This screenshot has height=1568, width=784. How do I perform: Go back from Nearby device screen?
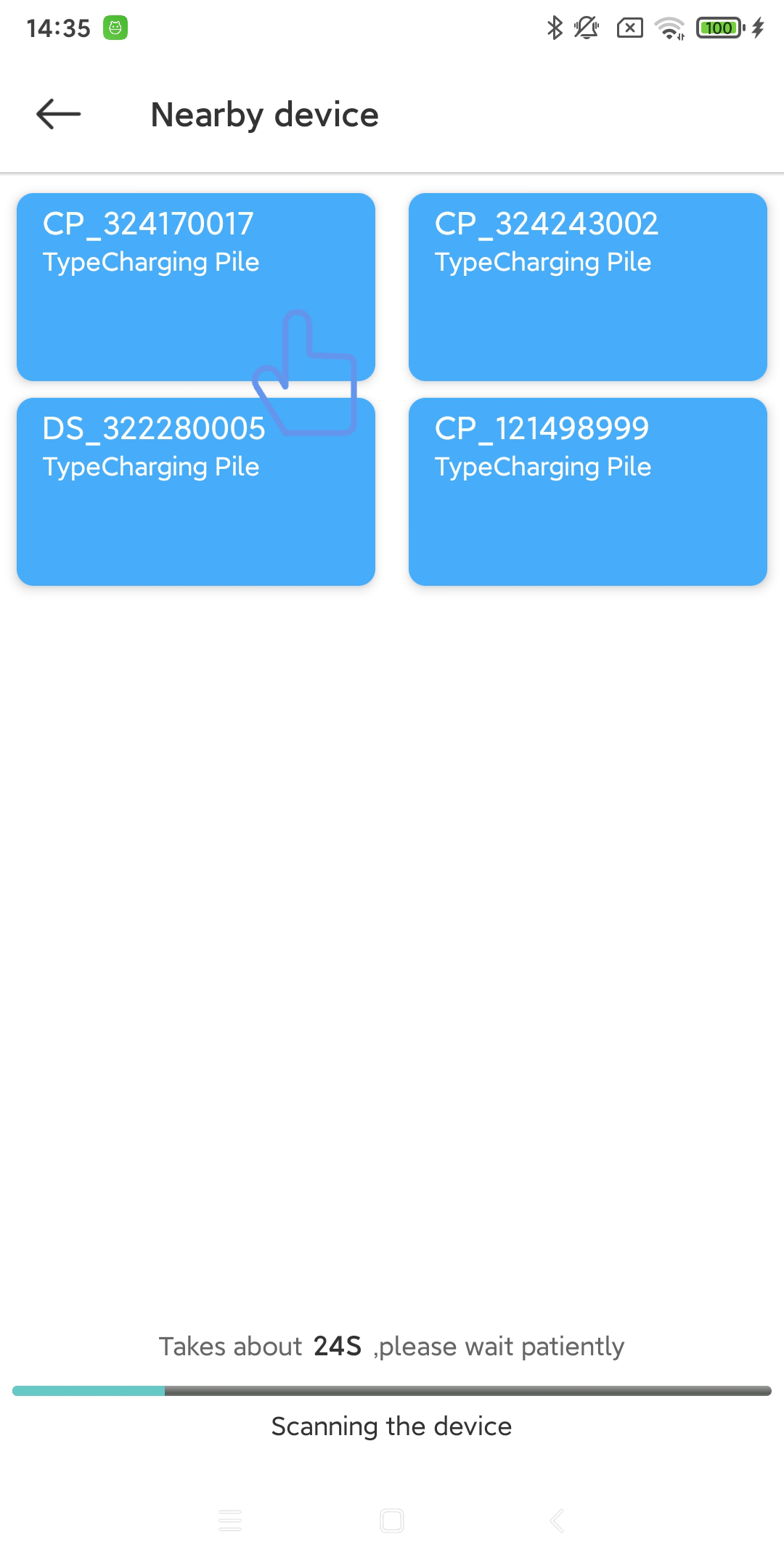pos(58,114)
